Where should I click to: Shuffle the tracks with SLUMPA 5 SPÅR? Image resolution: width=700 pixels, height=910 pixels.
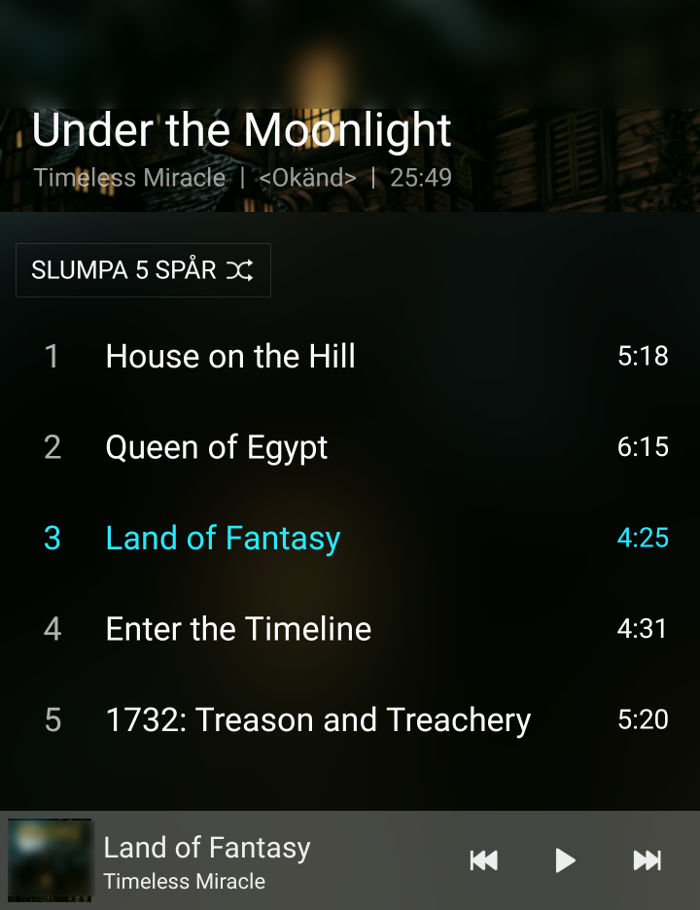[143, 270]
